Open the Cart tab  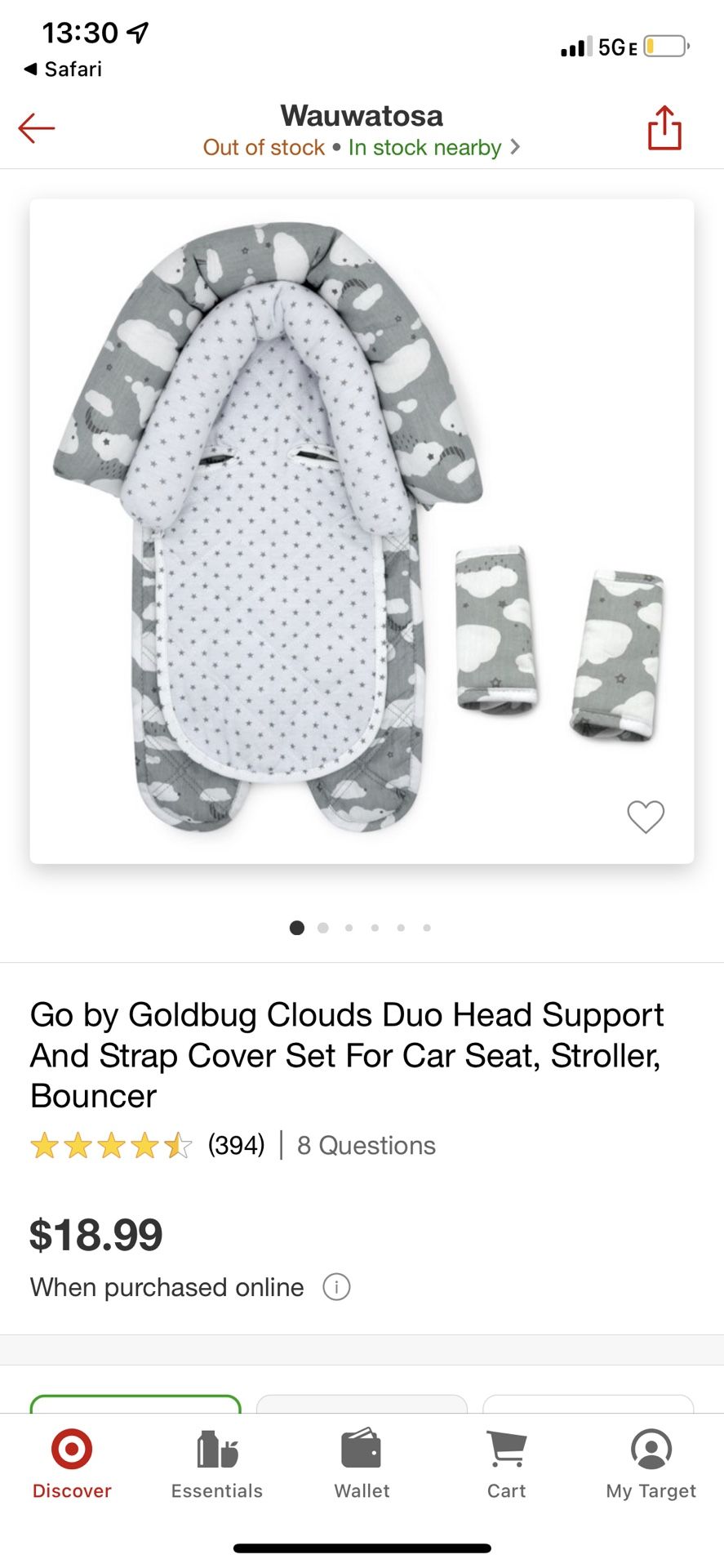point(507,1465)
